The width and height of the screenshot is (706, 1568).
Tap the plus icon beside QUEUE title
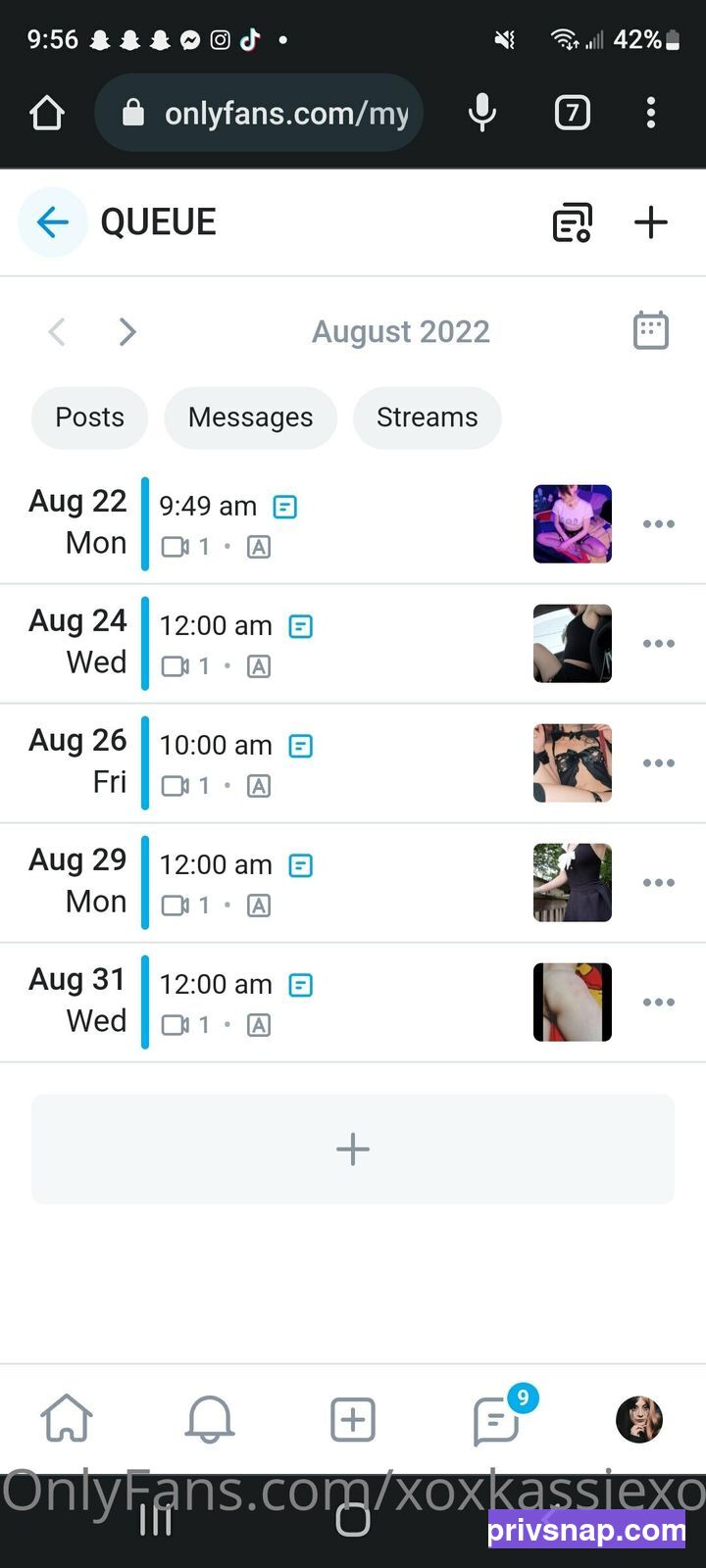pyautogui.click(x=651, y=222)
